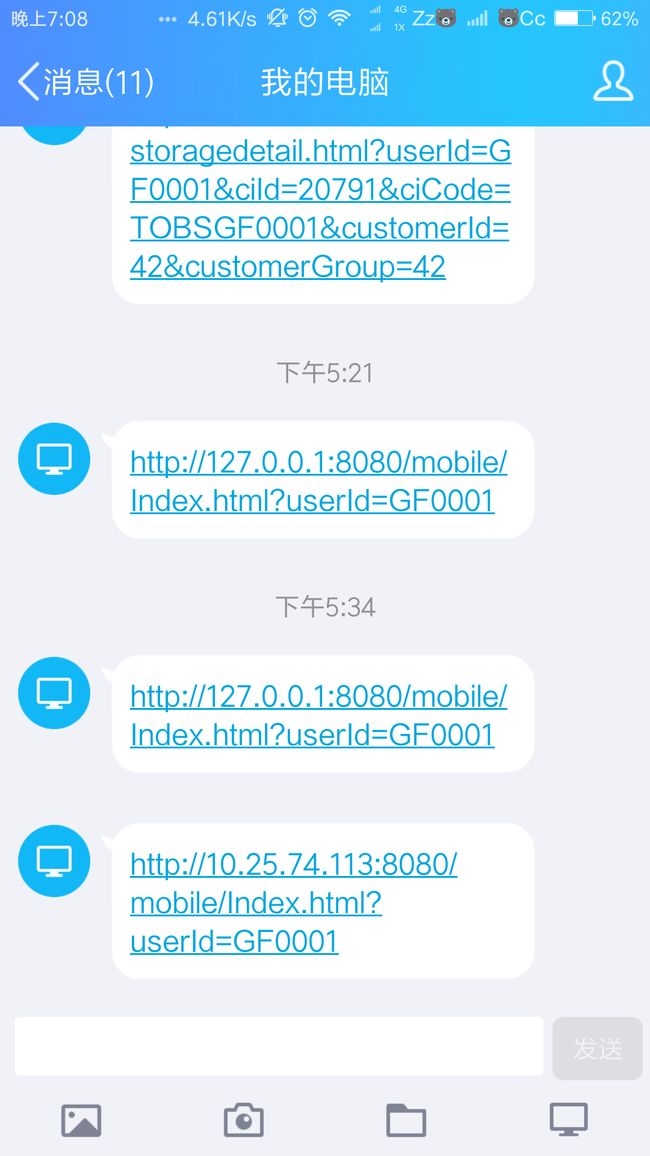Open the 127.0.0.1 link sent at 下午5:34
Screen dimensions: 650x1156
[318, 715]
